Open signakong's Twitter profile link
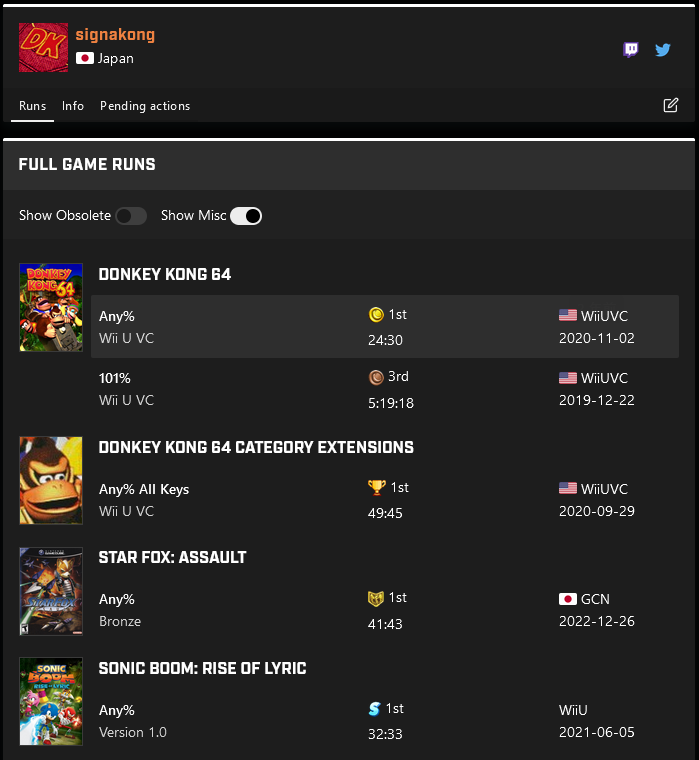699x760 pixels. pyautogui.click(x=662, y=49)
